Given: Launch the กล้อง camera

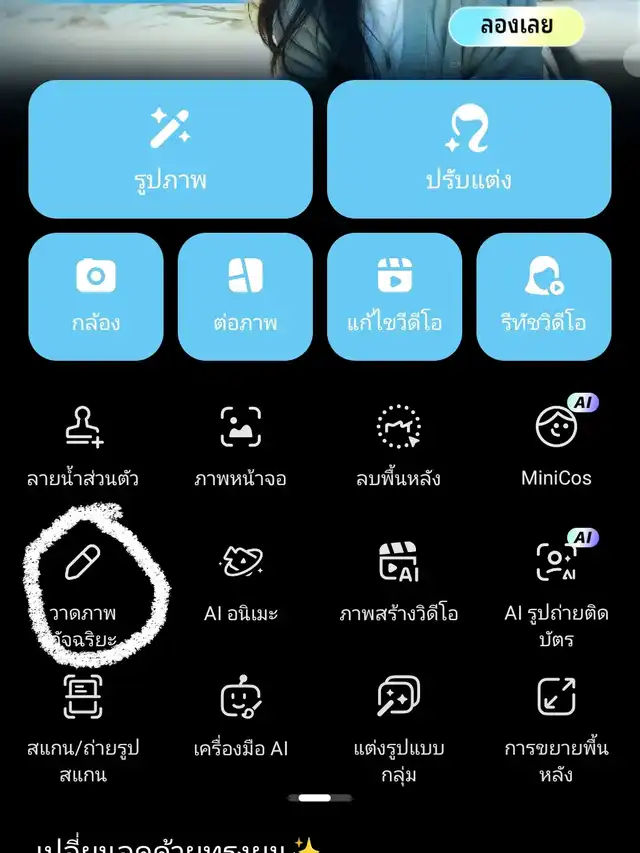Looking at the screenshot, I should [96, 296].
